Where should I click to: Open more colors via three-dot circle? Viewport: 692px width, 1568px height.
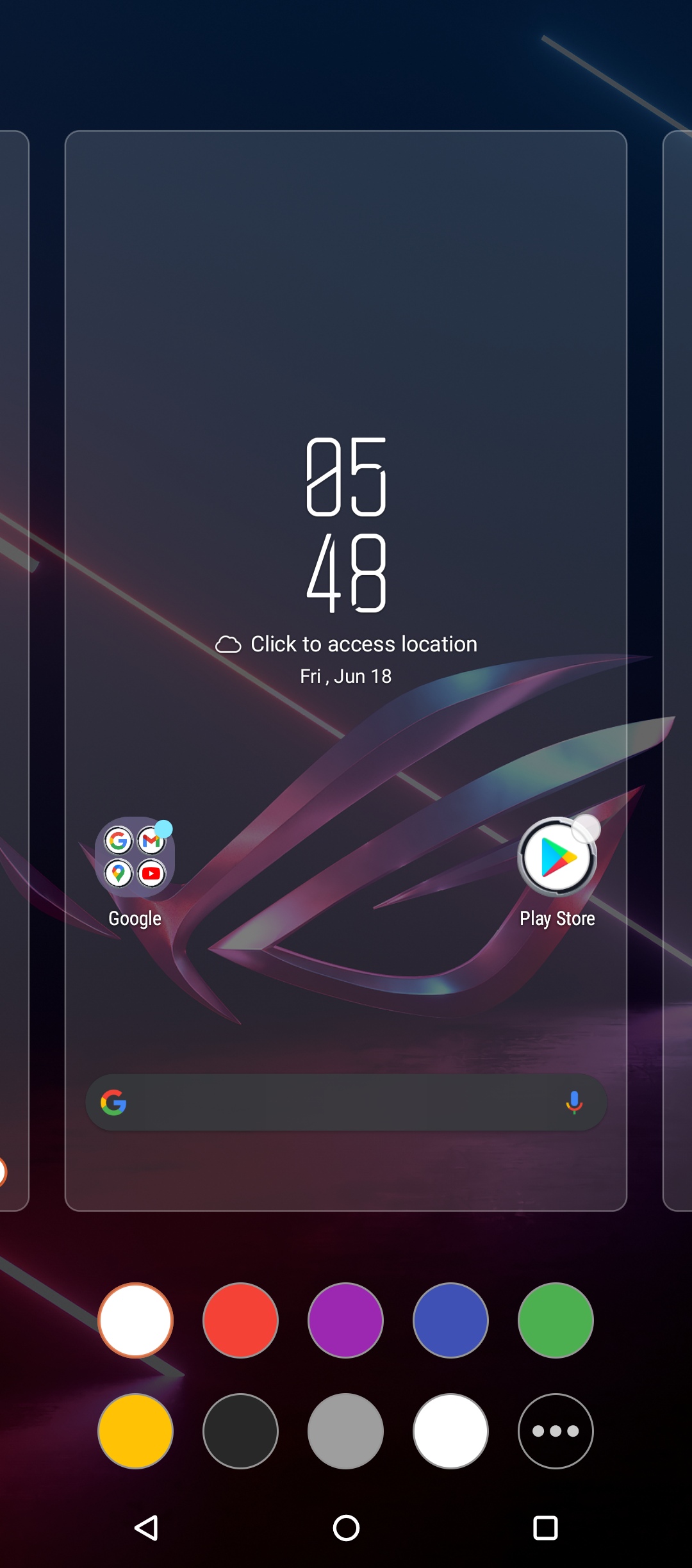click(x=556, y=1430)
